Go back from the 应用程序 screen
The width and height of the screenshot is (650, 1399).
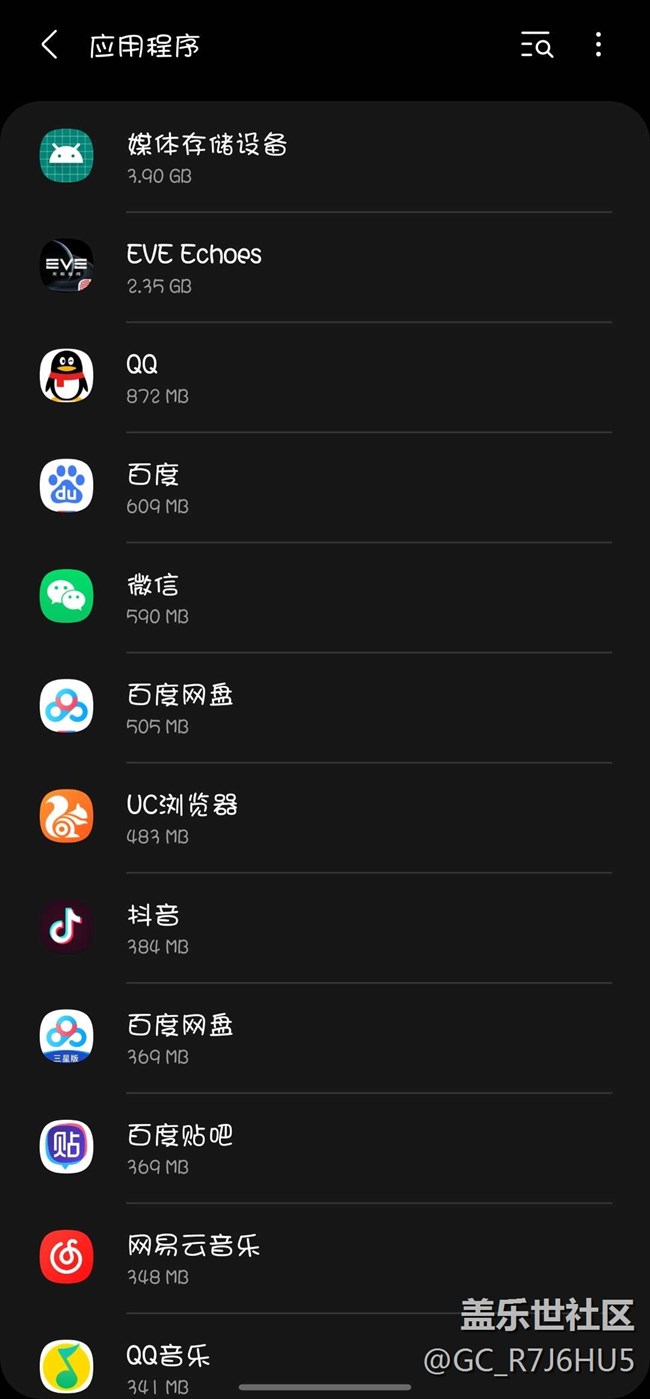point(49,45)
